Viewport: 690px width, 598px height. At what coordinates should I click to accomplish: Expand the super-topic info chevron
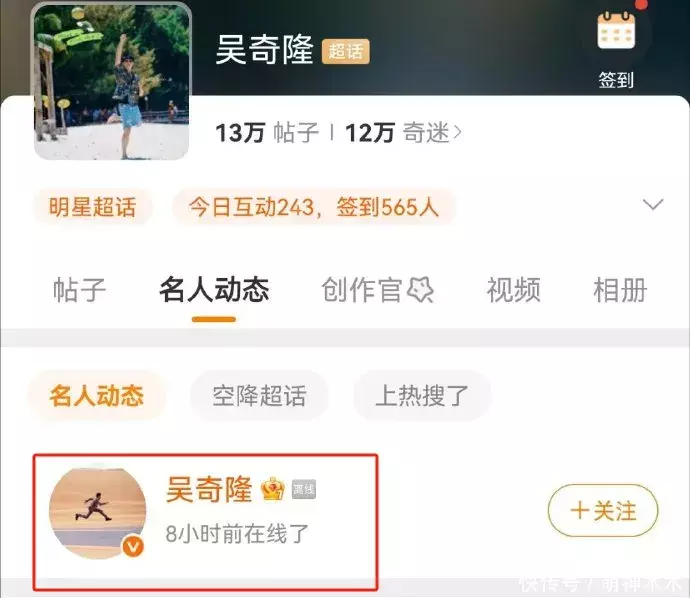[x=653, y=205]
